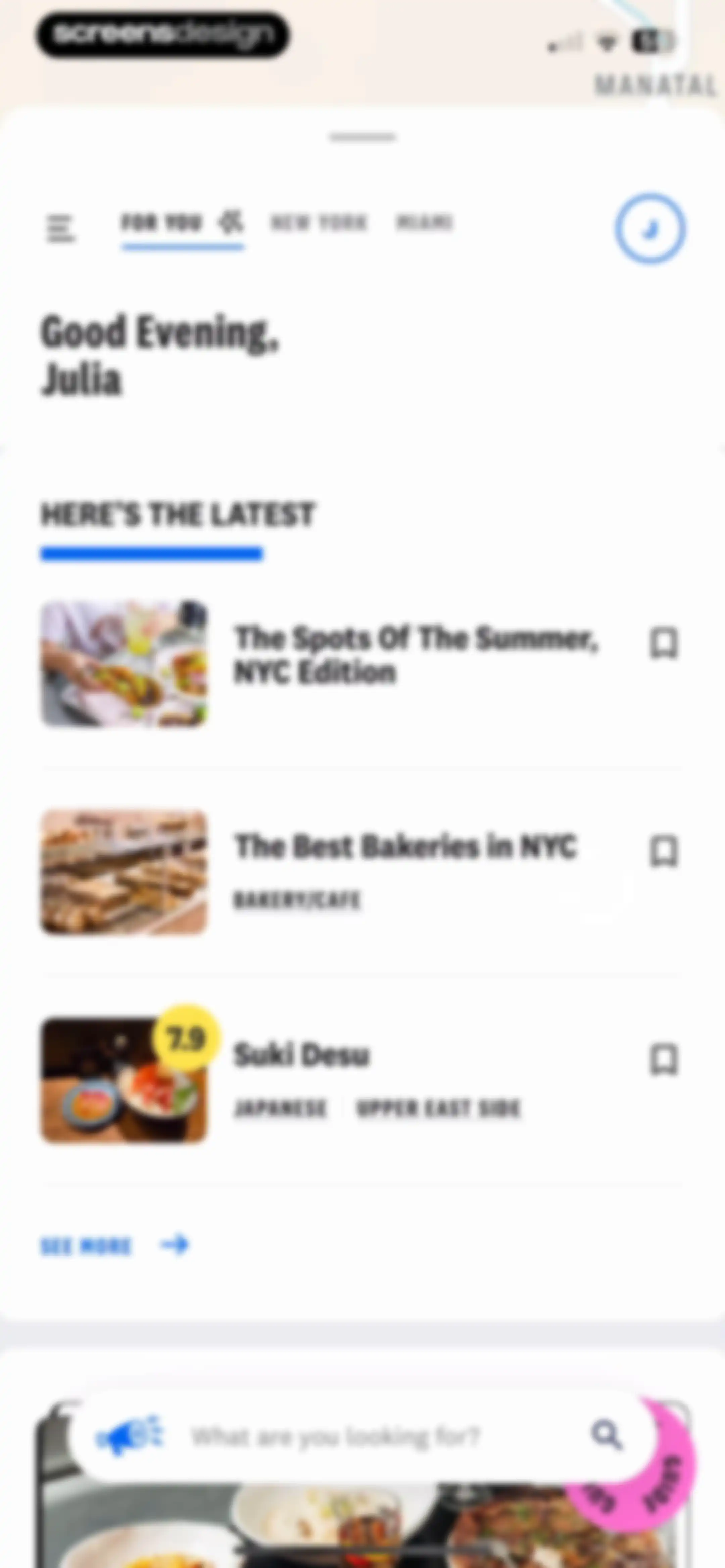
Task: Tap the magnifying glass search icon
Action: click(606, 1435)
